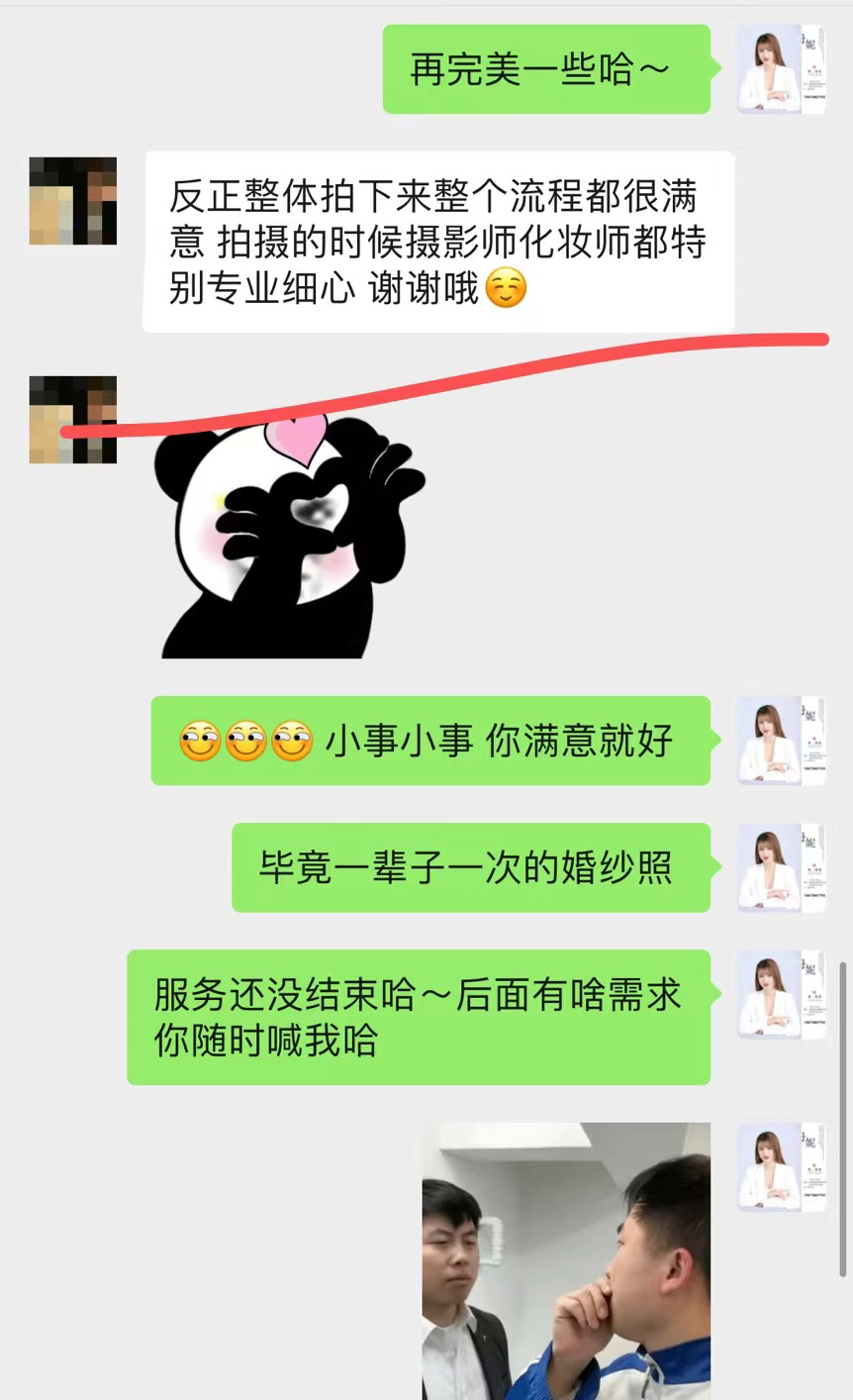Viewport: 853px width, 1400px height.
Task: Tap the avatar beside 小事小事 你满意就好
Action: 782,741
